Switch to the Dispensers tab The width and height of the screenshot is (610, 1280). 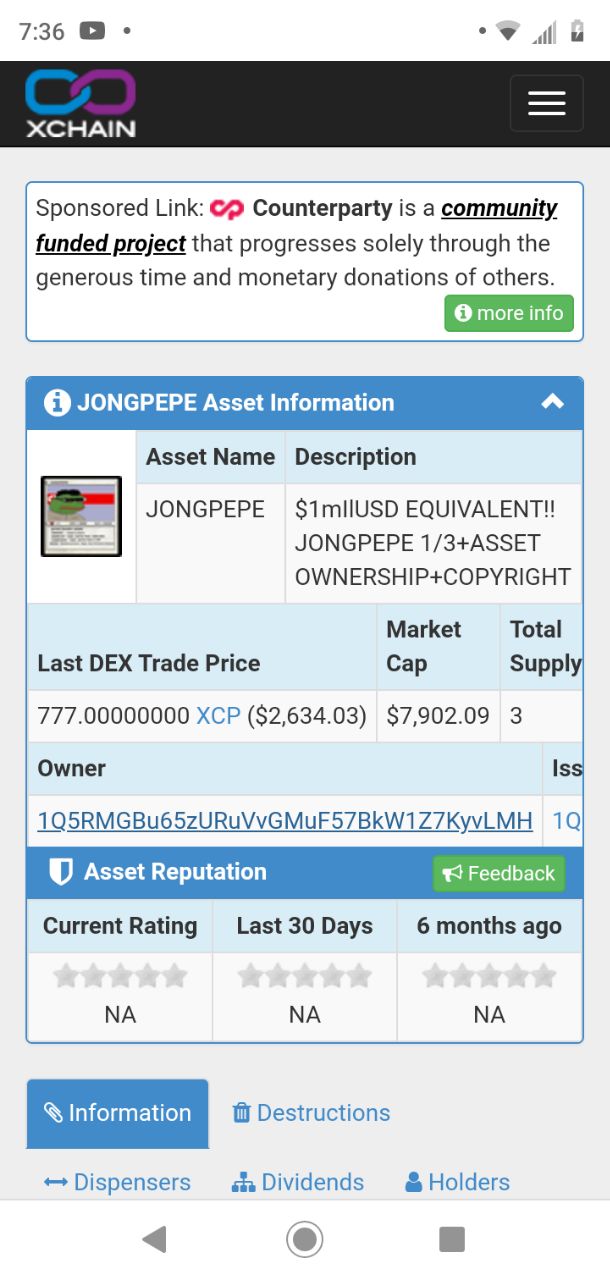point(117,1182)
